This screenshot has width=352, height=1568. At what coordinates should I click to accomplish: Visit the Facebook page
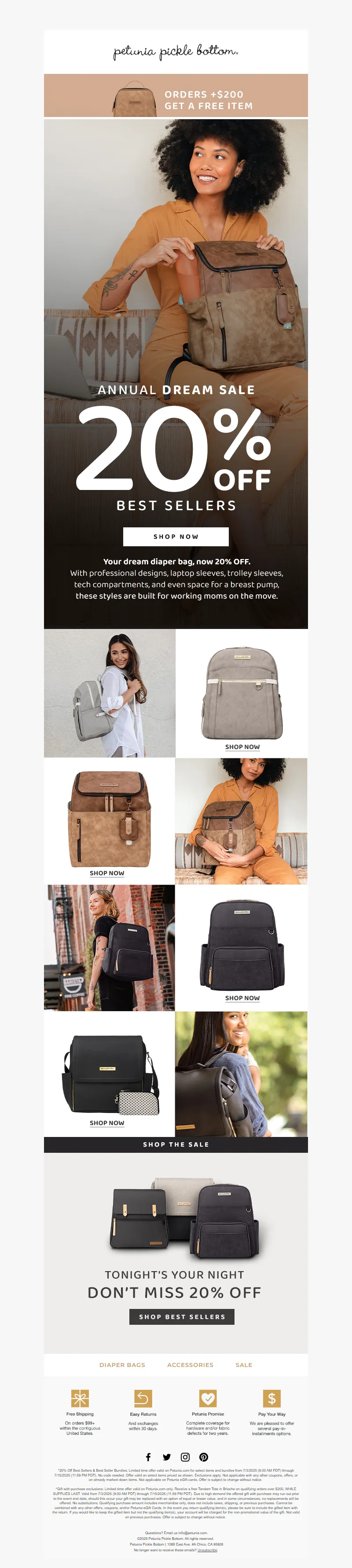pos(148,1457)
